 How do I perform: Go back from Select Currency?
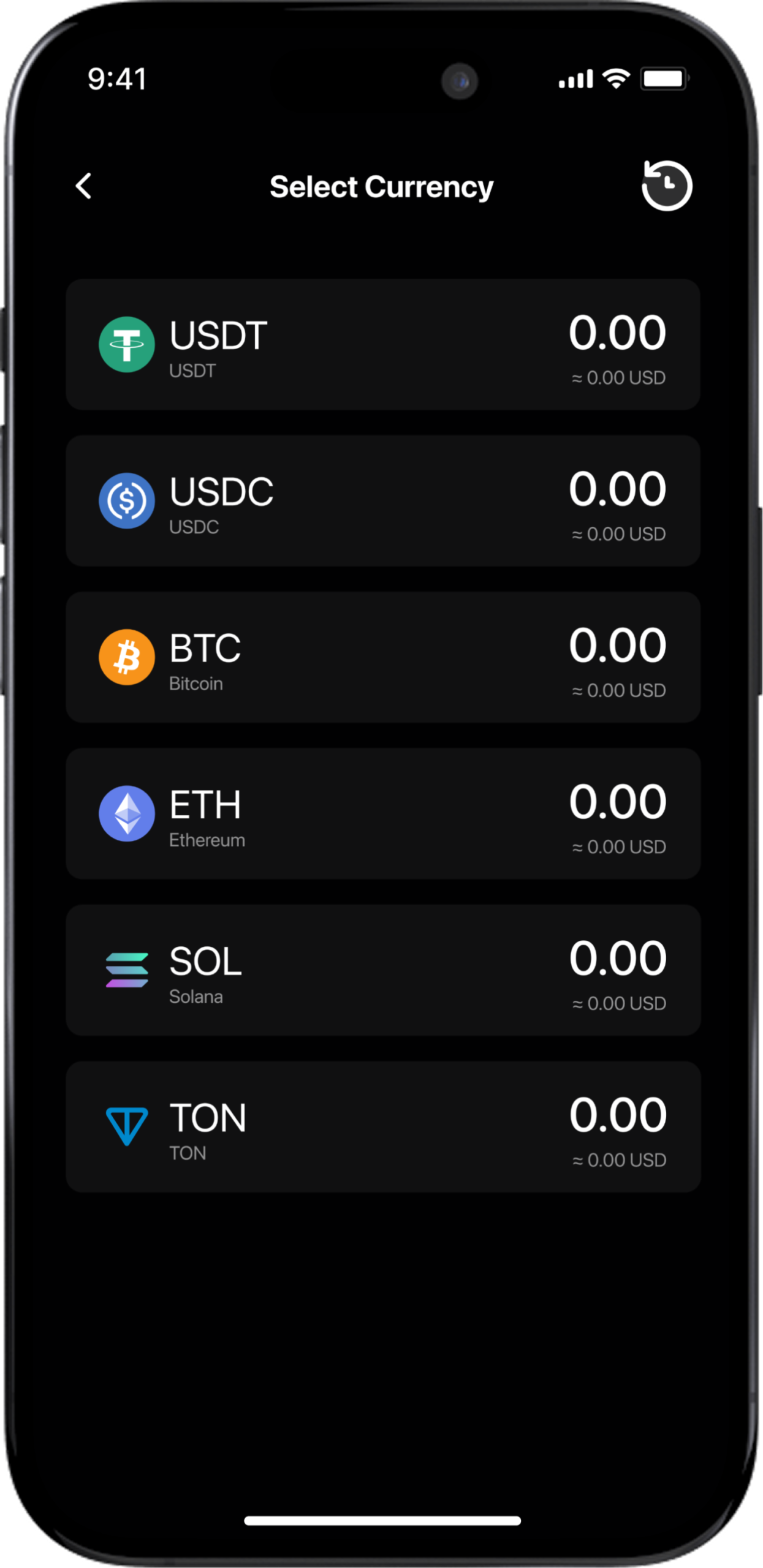click(84, 186)
